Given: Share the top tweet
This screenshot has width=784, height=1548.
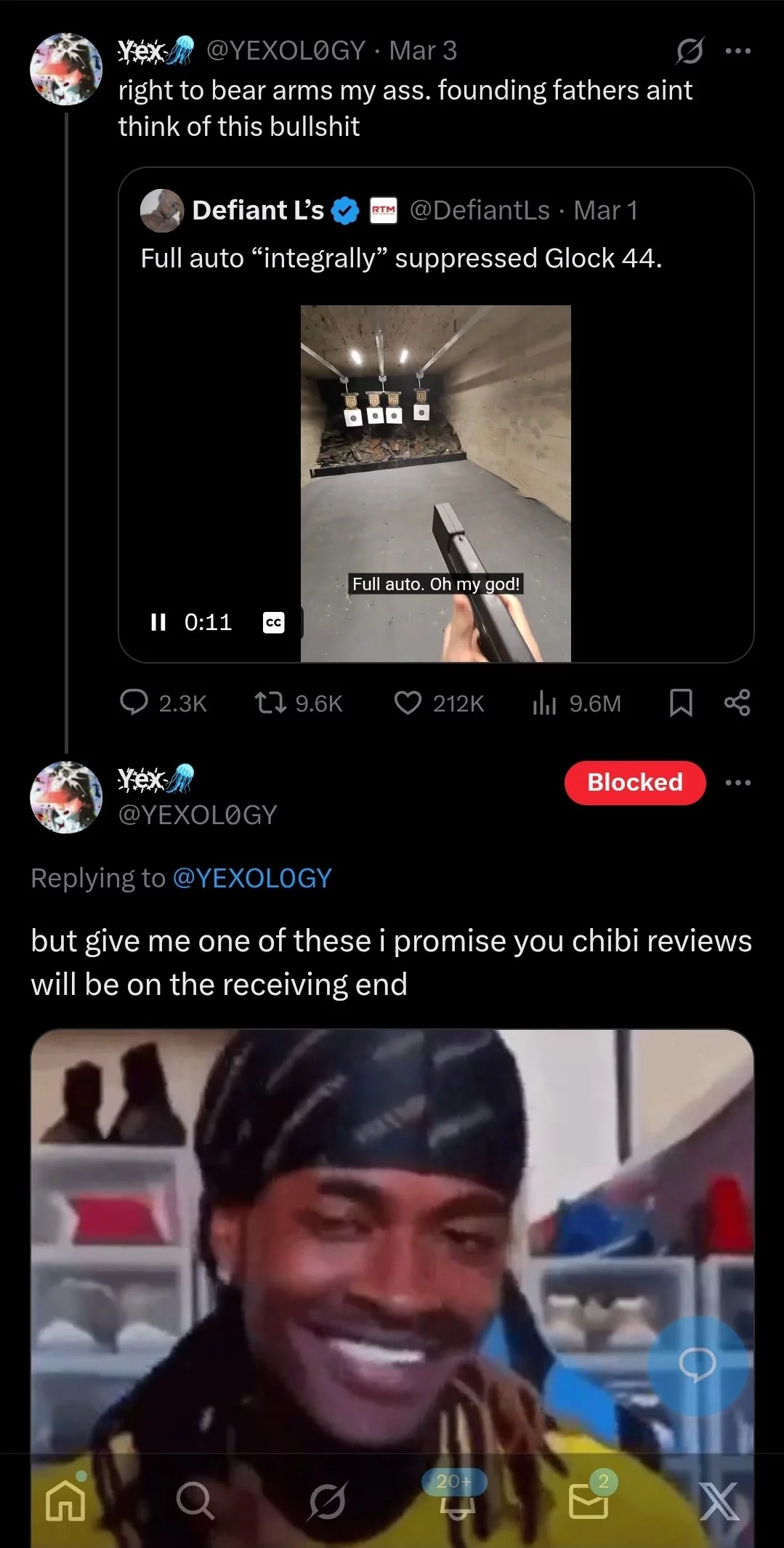Looking at the screenshot, I should 737,703.
